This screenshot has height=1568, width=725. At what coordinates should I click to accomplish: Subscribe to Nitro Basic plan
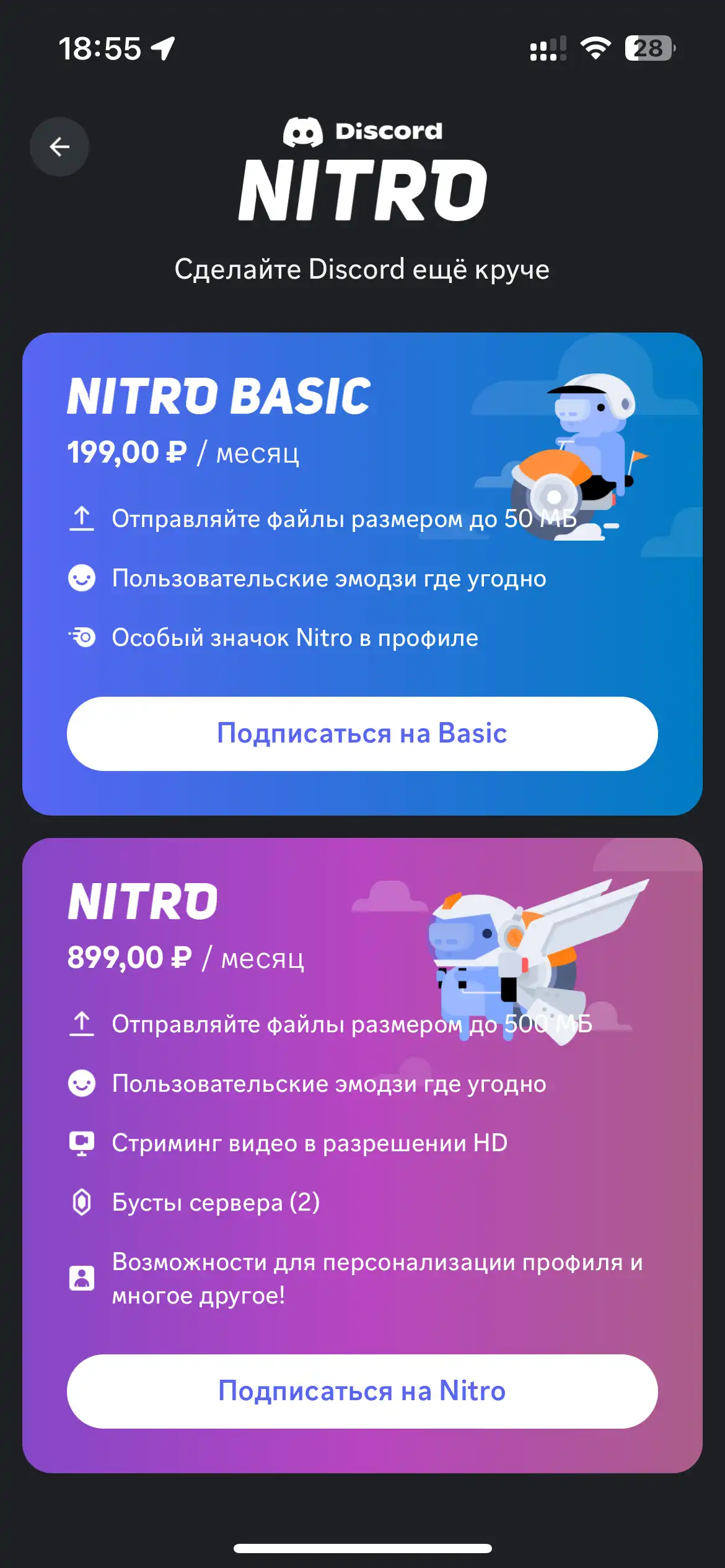(362, 734)
